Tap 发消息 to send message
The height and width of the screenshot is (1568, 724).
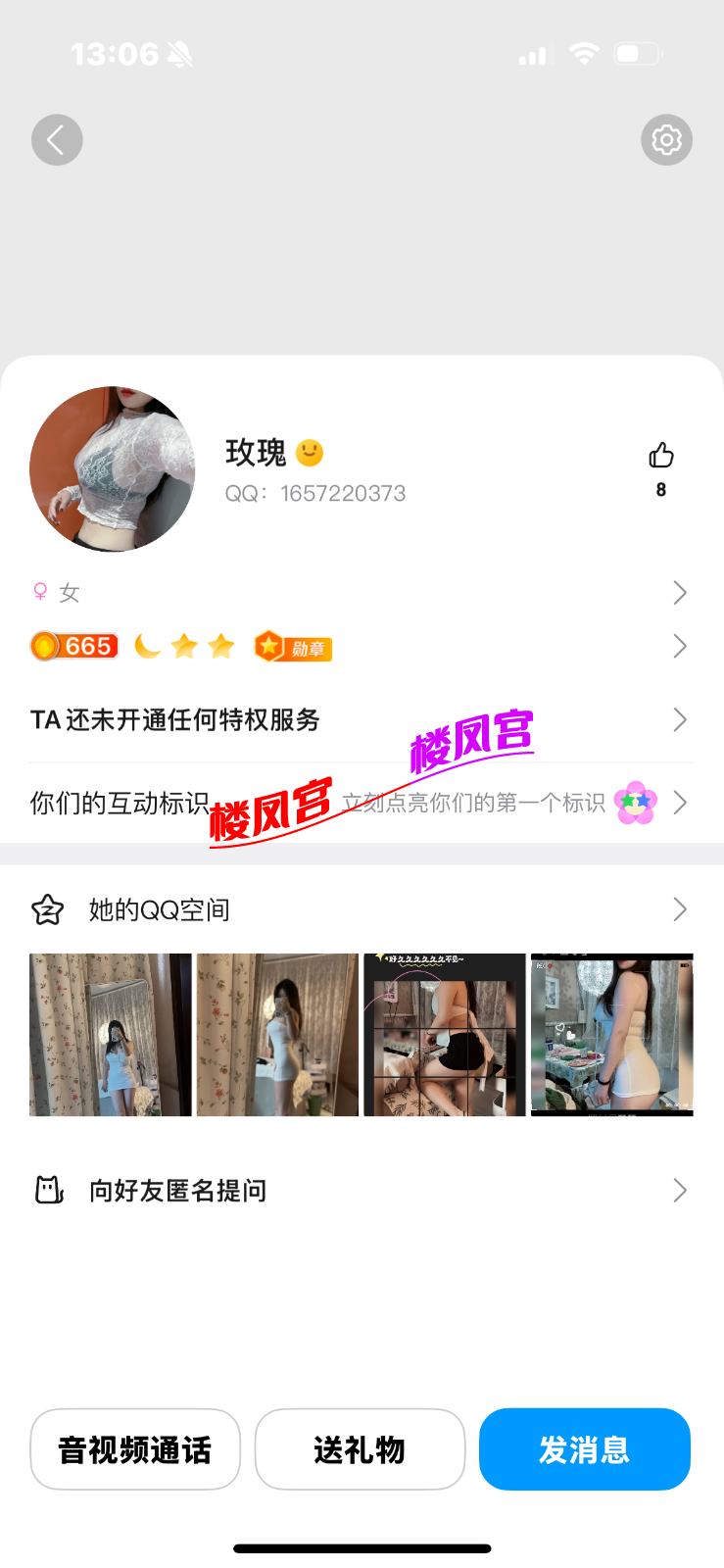click(584, 1449)
